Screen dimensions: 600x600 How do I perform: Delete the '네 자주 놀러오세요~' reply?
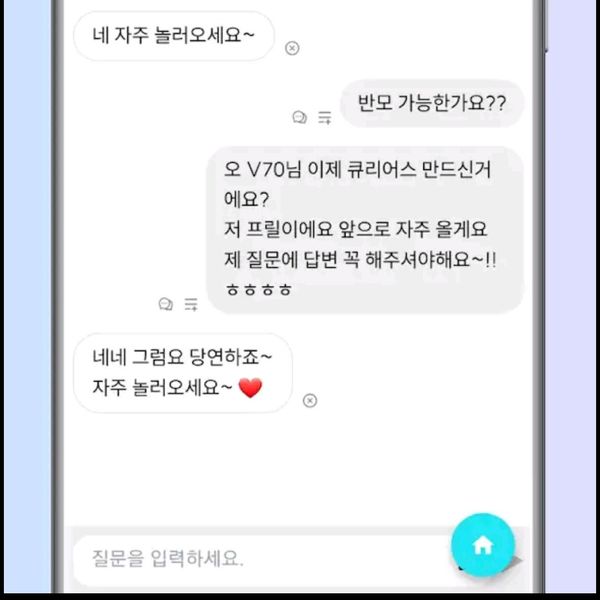292,48
